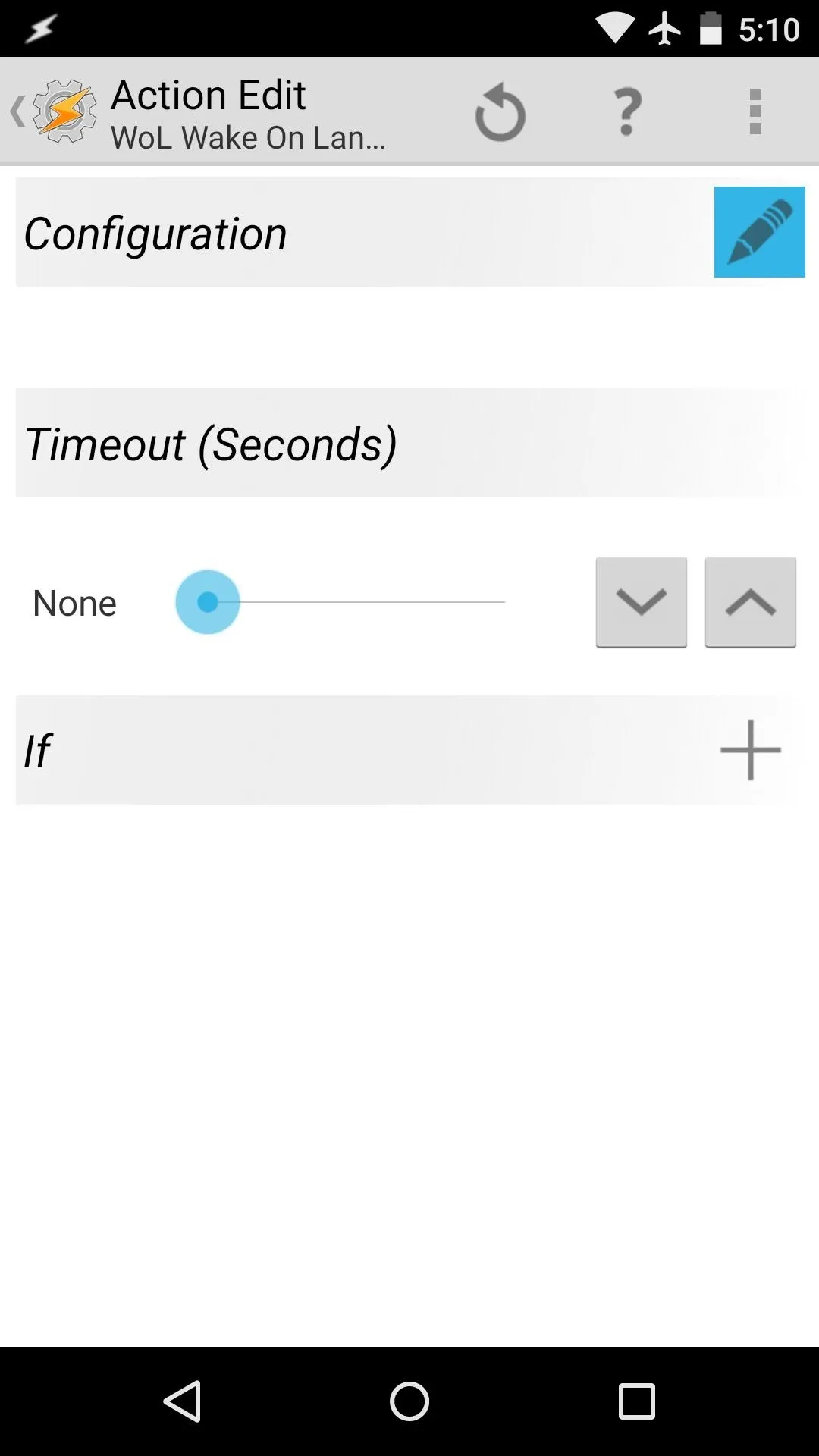The height and width of the screenshot is (1456, 819).
Task: Open help with the question mark icon
Action: point(627,111)
